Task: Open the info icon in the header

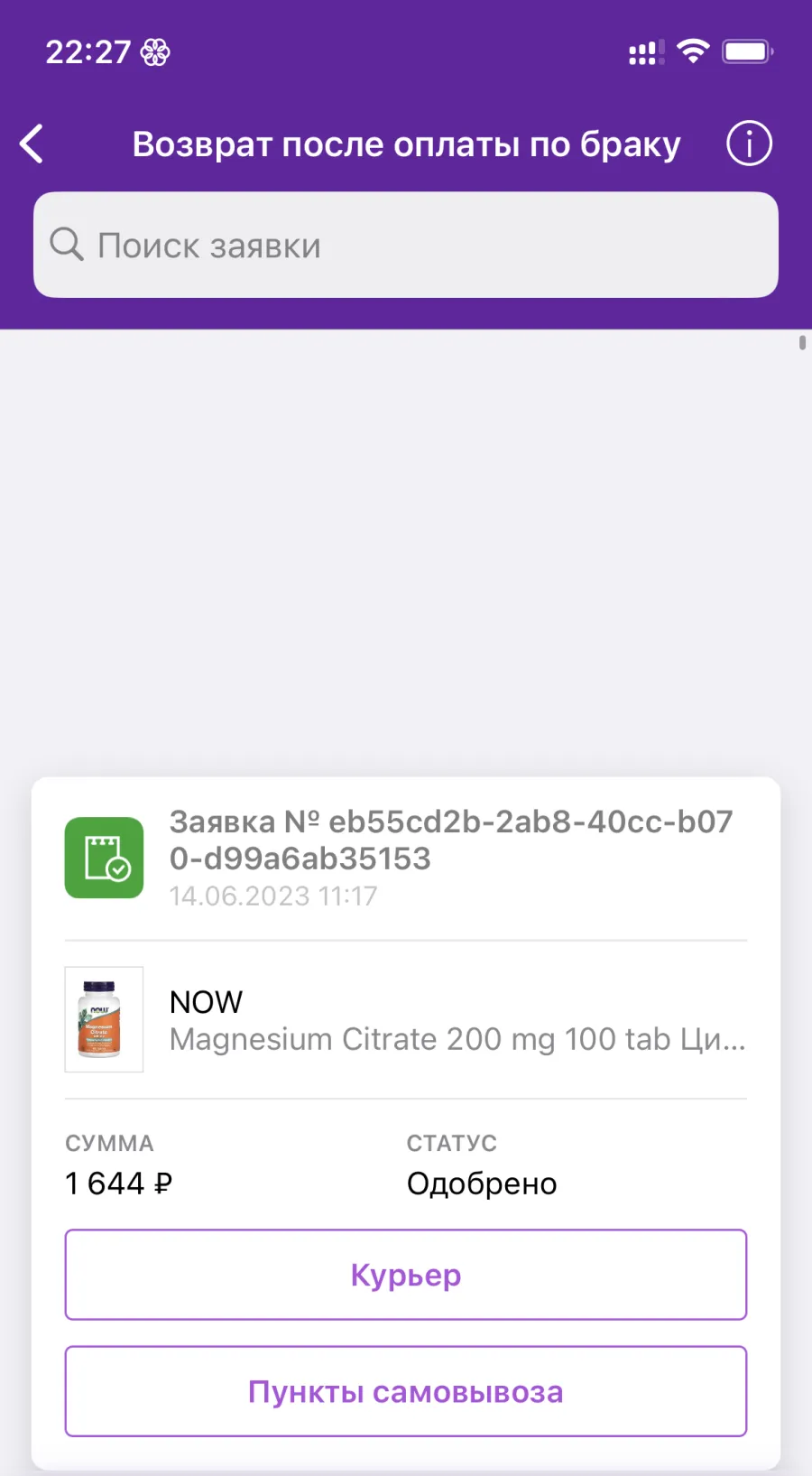Action: 749,144
